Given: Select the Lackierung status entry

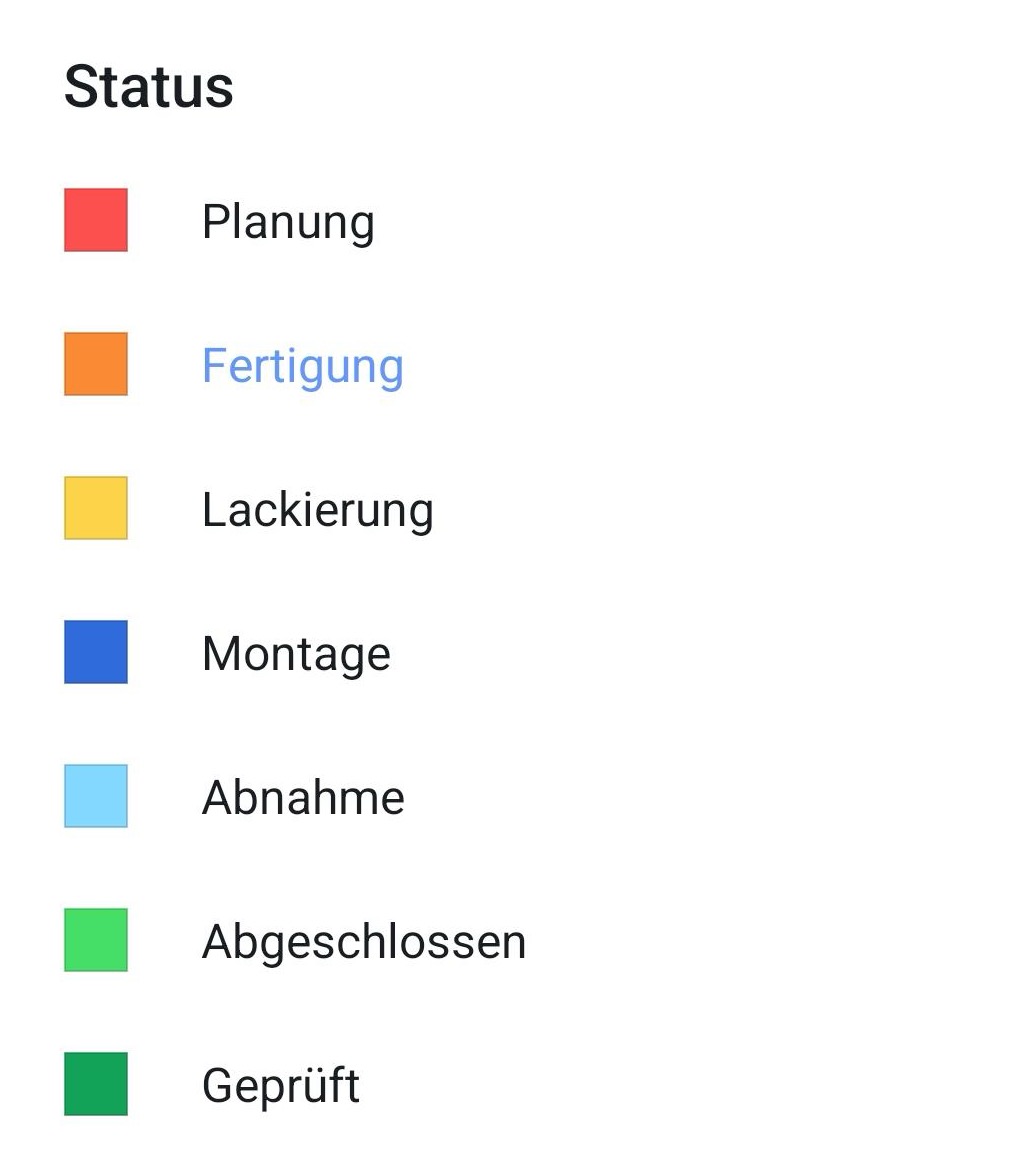Looking at the screenshot, I should point(317,509).
